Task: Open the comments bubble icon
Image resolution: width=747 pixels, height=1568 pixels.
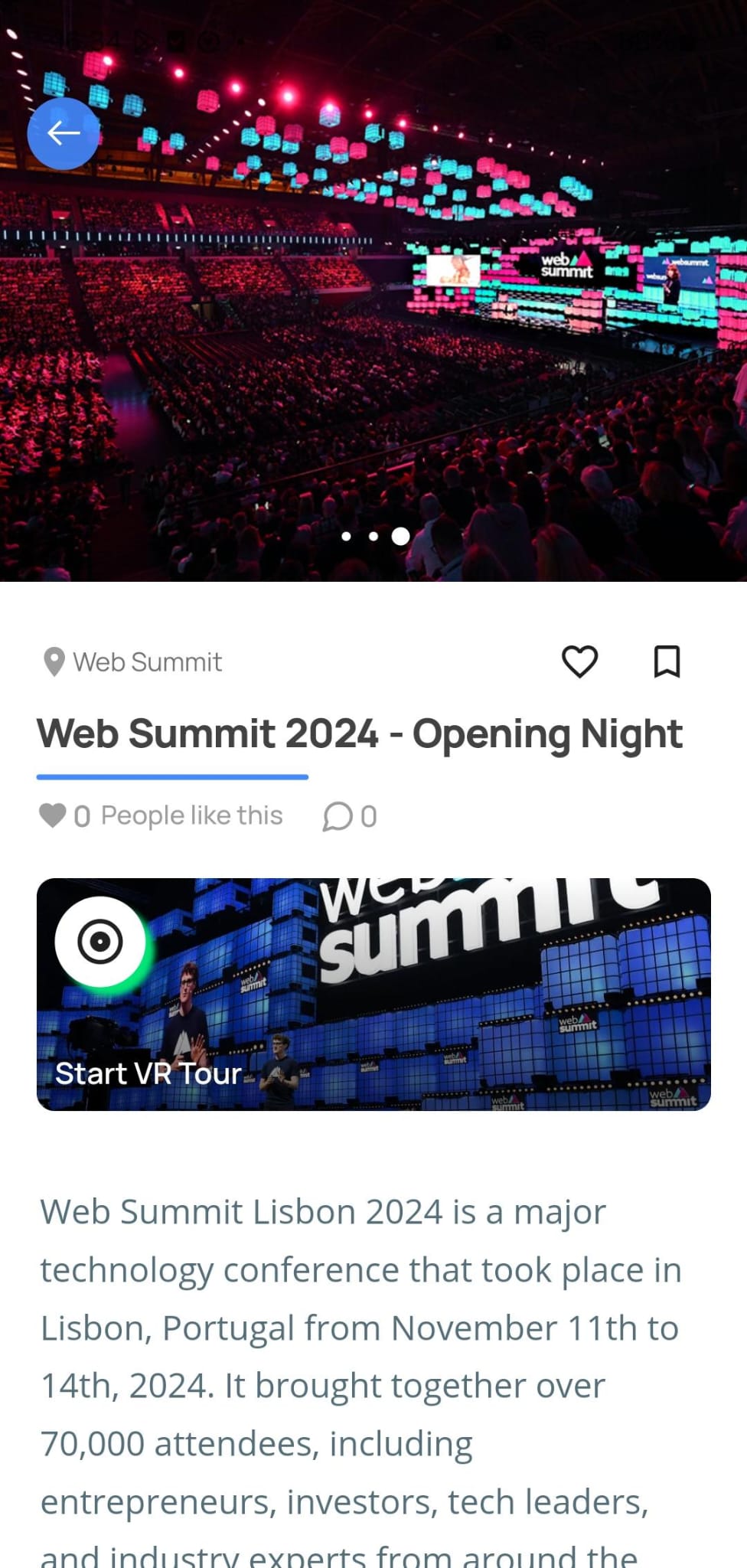Action: [x=338, y=816]
